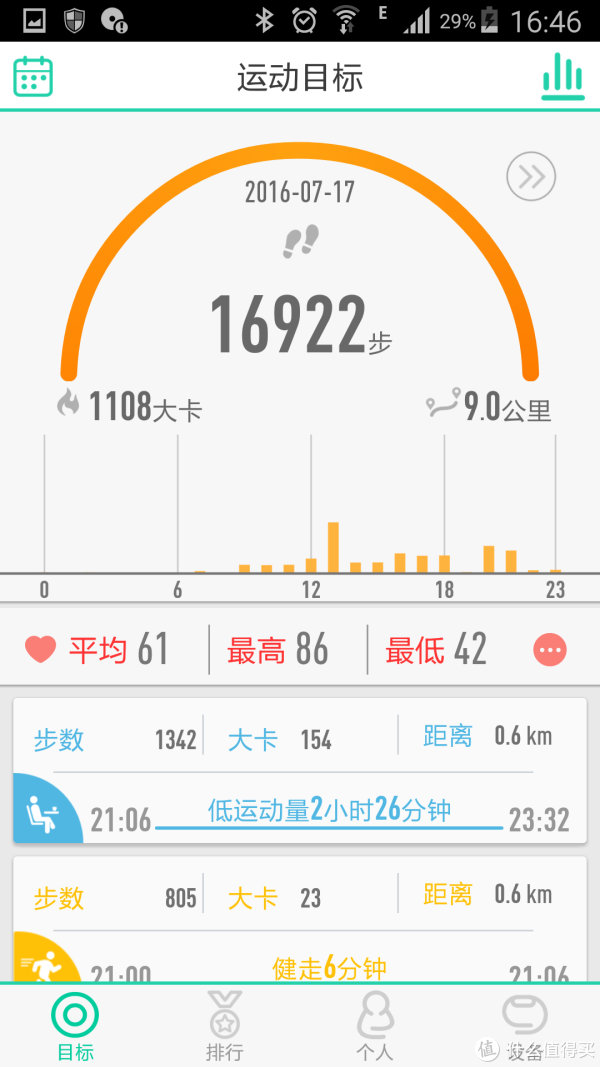Open the 健走6分钟 brisk walking card
This screenshot has width=600, height=1067.
(300, 919)
